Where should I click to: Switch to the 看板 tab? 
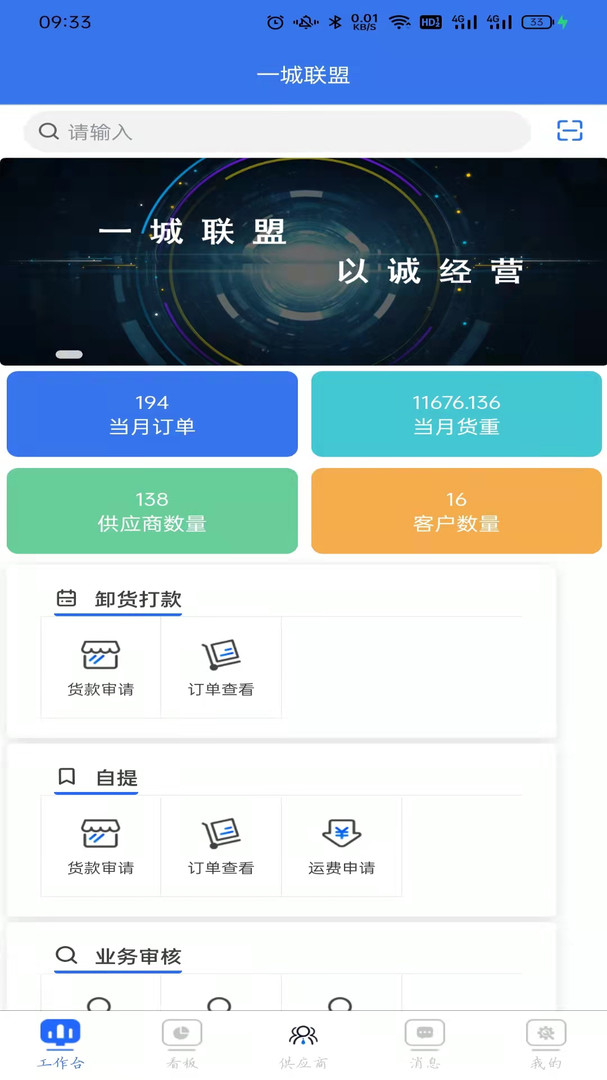pyautogui.click(x=182, y=1044)
